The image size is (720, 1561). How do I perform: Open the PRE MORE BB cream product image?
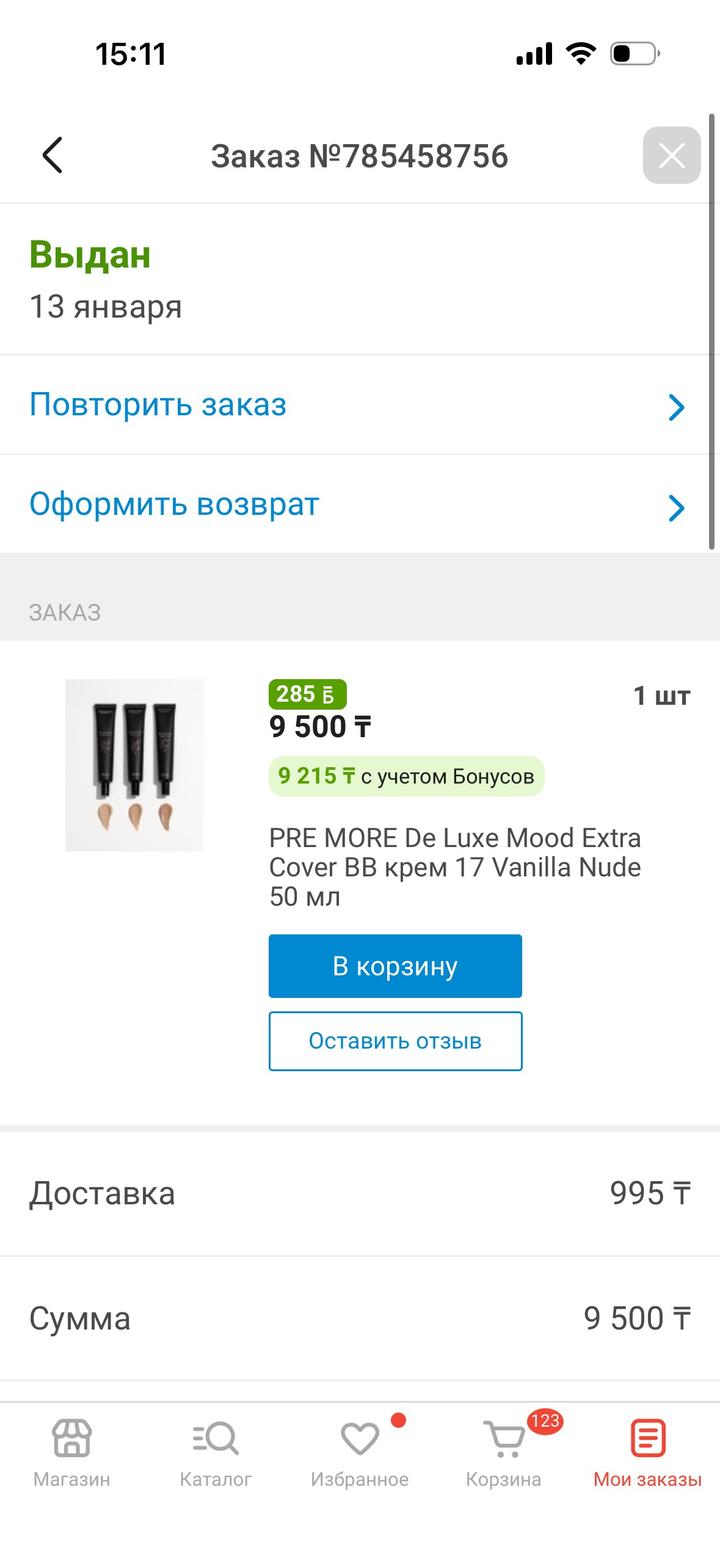click(134, 765)
